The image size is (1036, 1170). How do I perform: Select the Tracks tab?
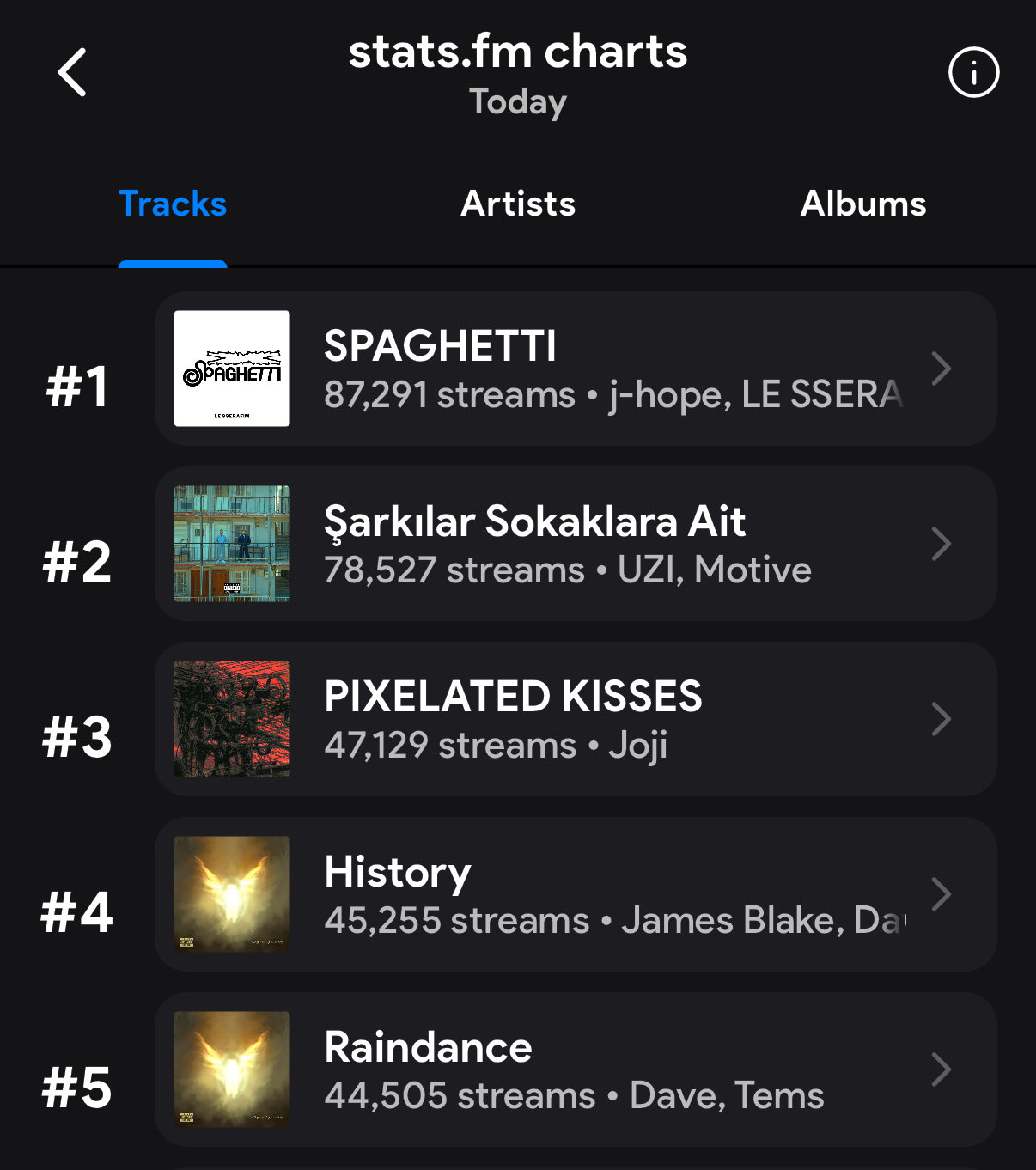point(173,204)
